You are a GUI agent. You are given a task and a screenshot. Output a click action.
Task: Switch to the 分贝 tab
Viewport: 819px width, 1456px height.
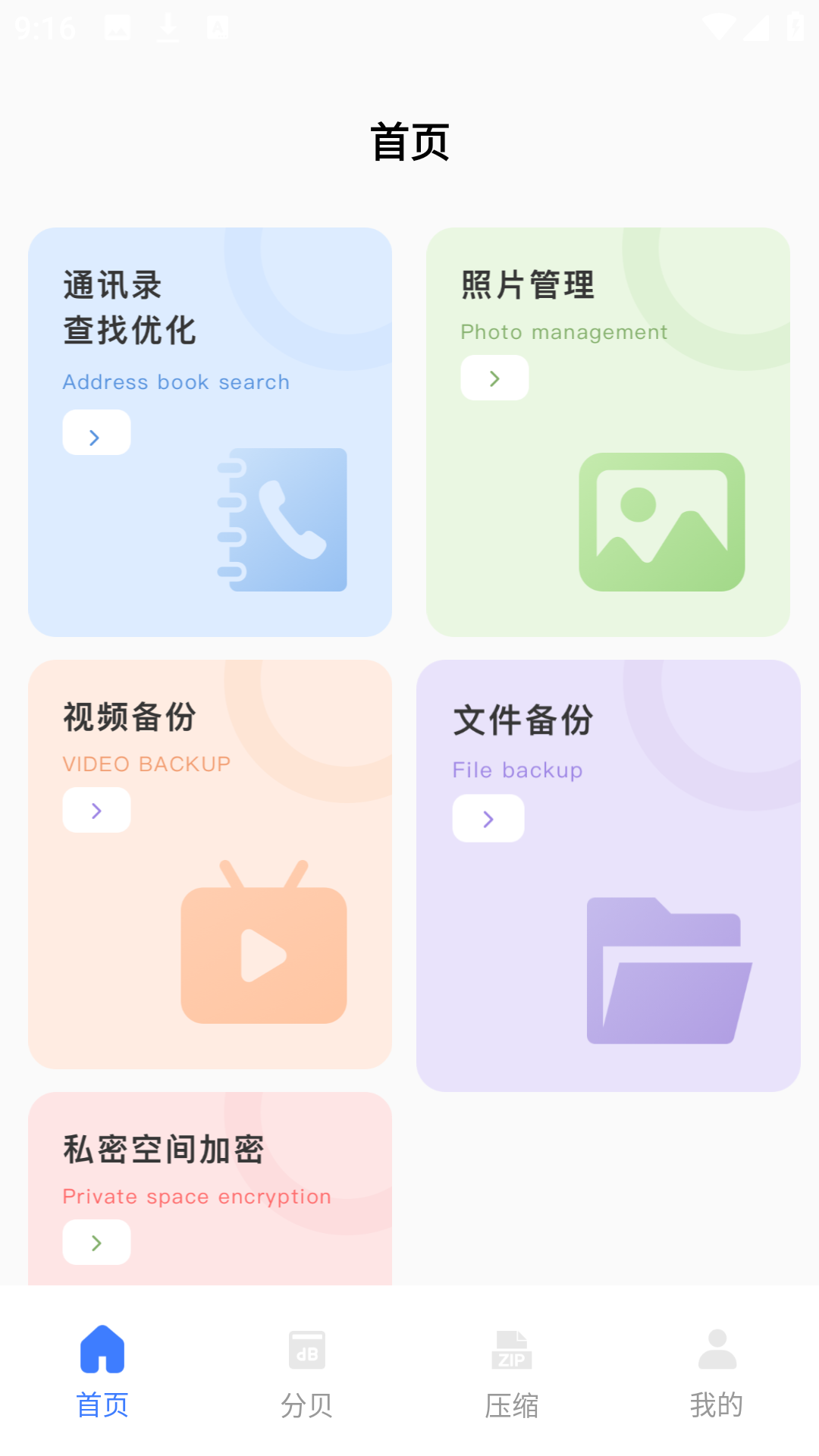pyautogui.click(x=306, y=1404)
